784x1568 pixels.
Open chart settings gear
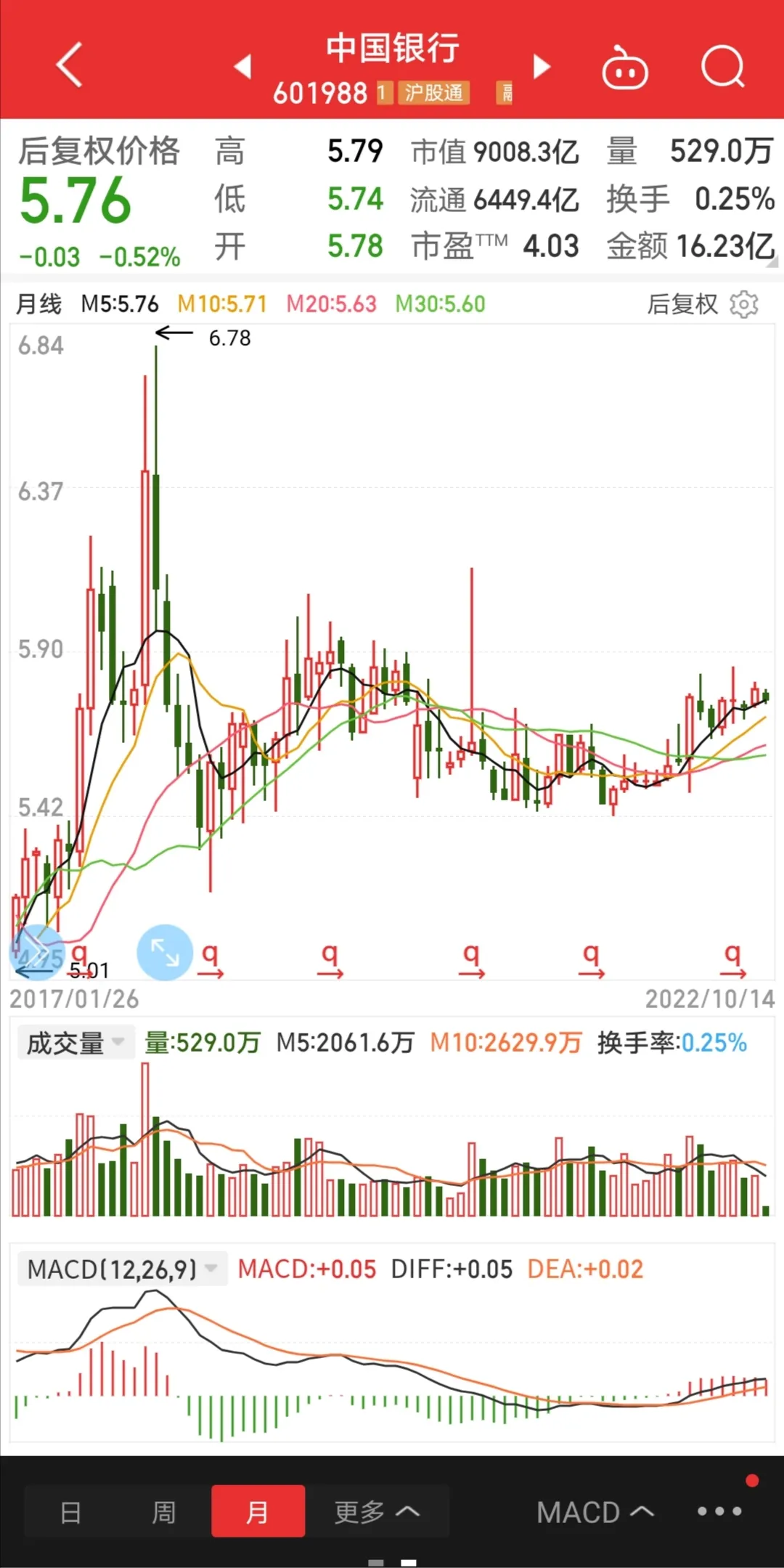point(744,304)
